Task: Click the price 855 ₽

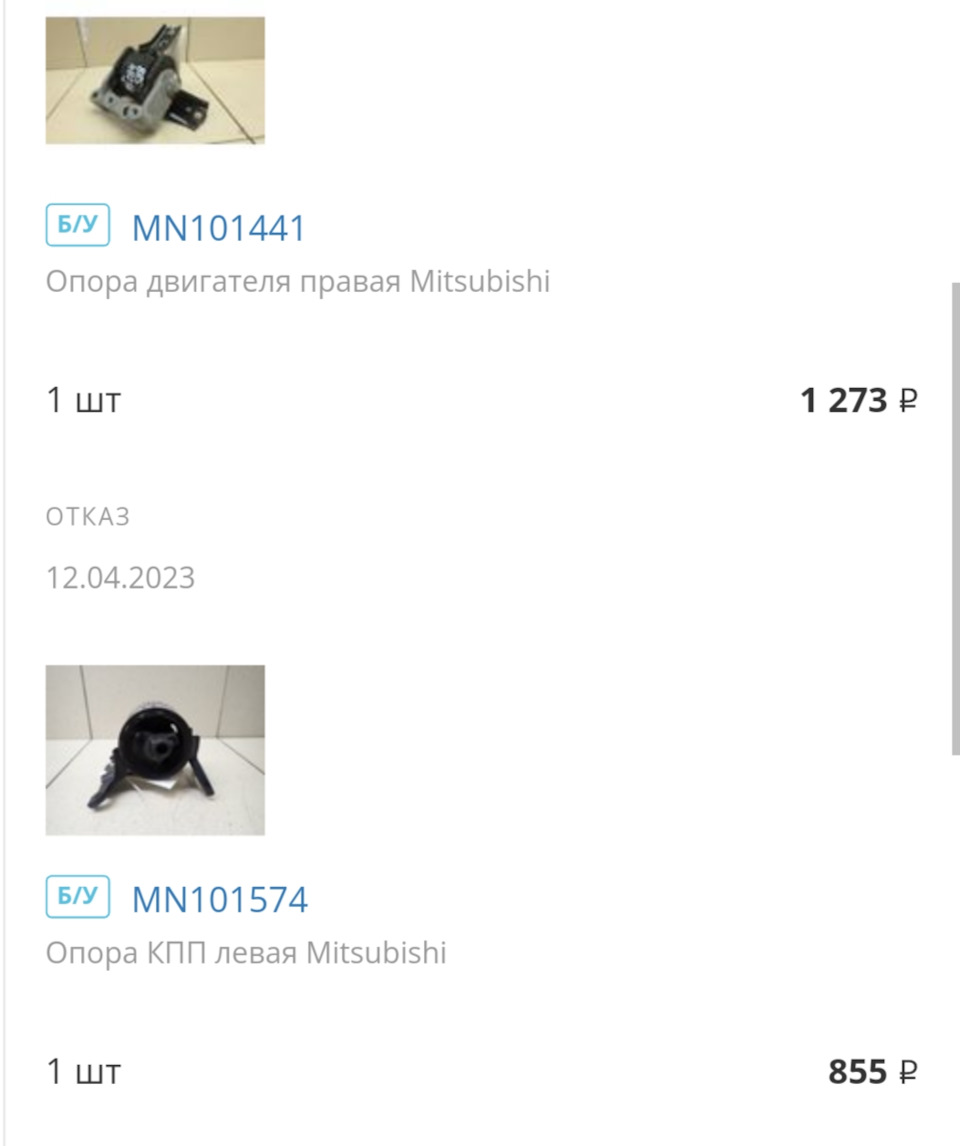Action: (x=855, y=1072)
